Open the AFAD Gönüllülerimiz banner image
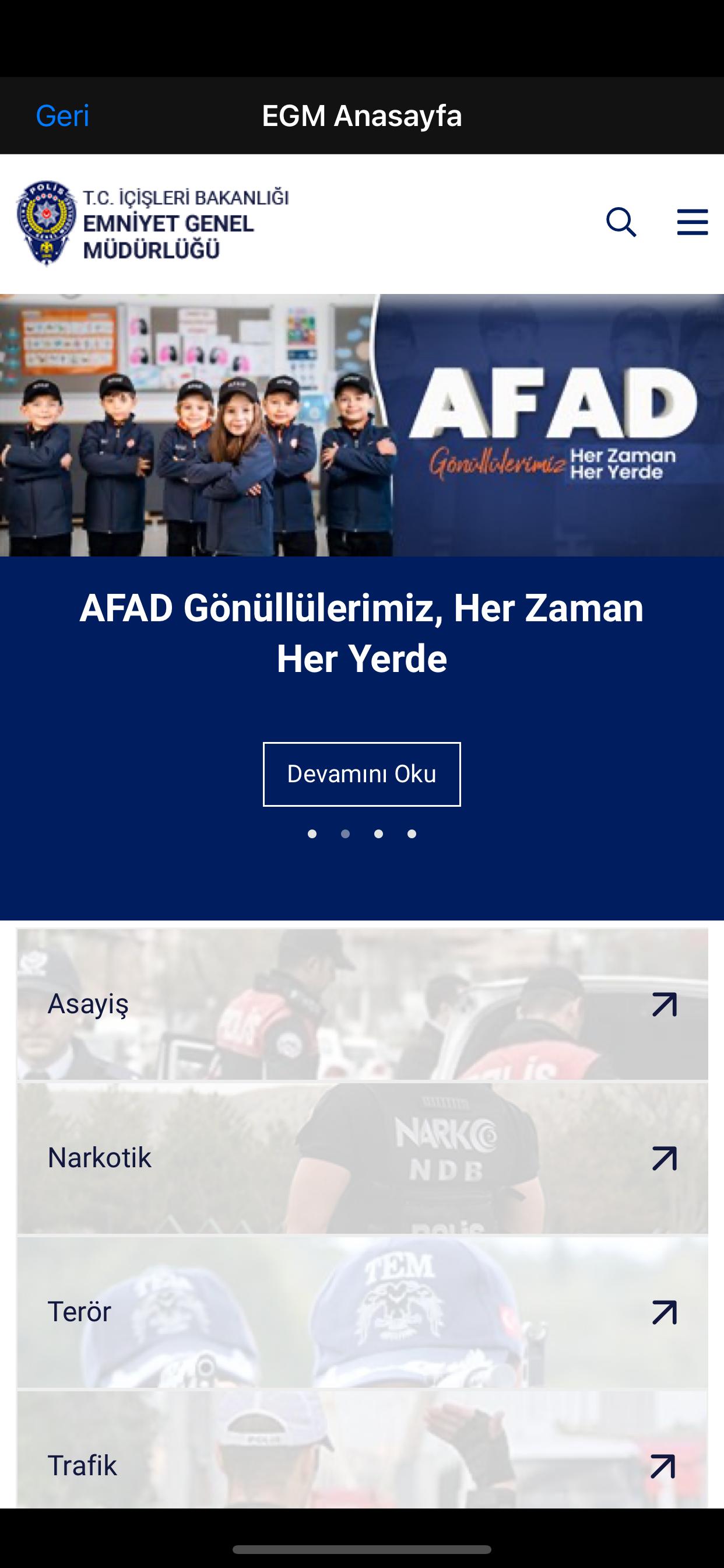This screenshot has width=724, height=1568. 361,425
